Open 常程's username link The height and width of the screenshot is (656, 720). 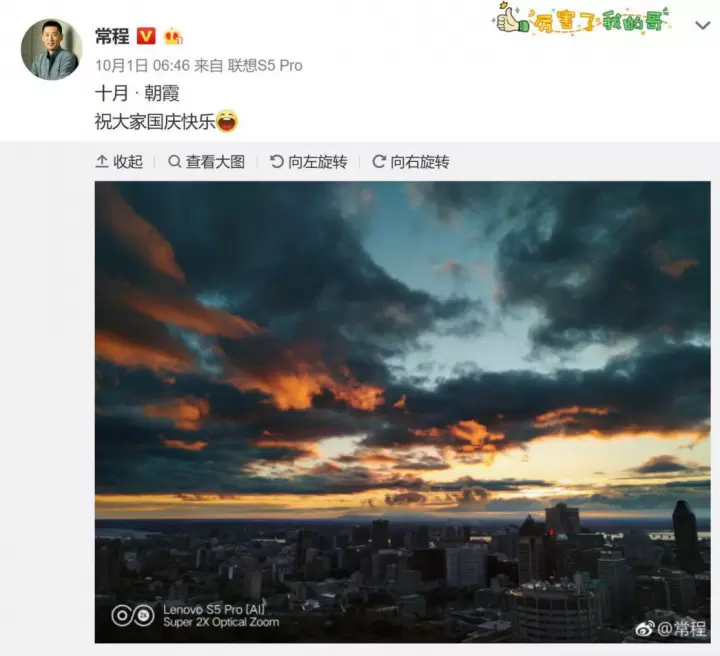point(113,36)
